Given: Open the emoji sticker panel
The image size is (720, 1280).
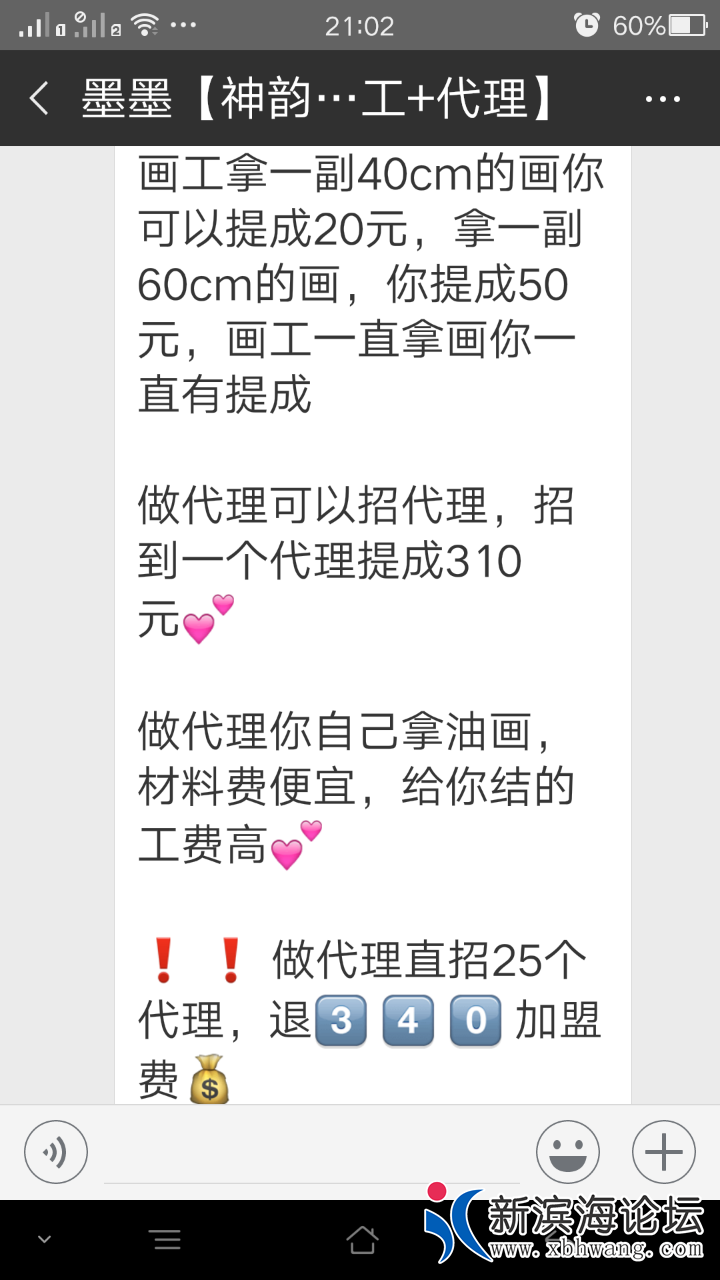Looking at the screenshot, I should coord(568,1152).
